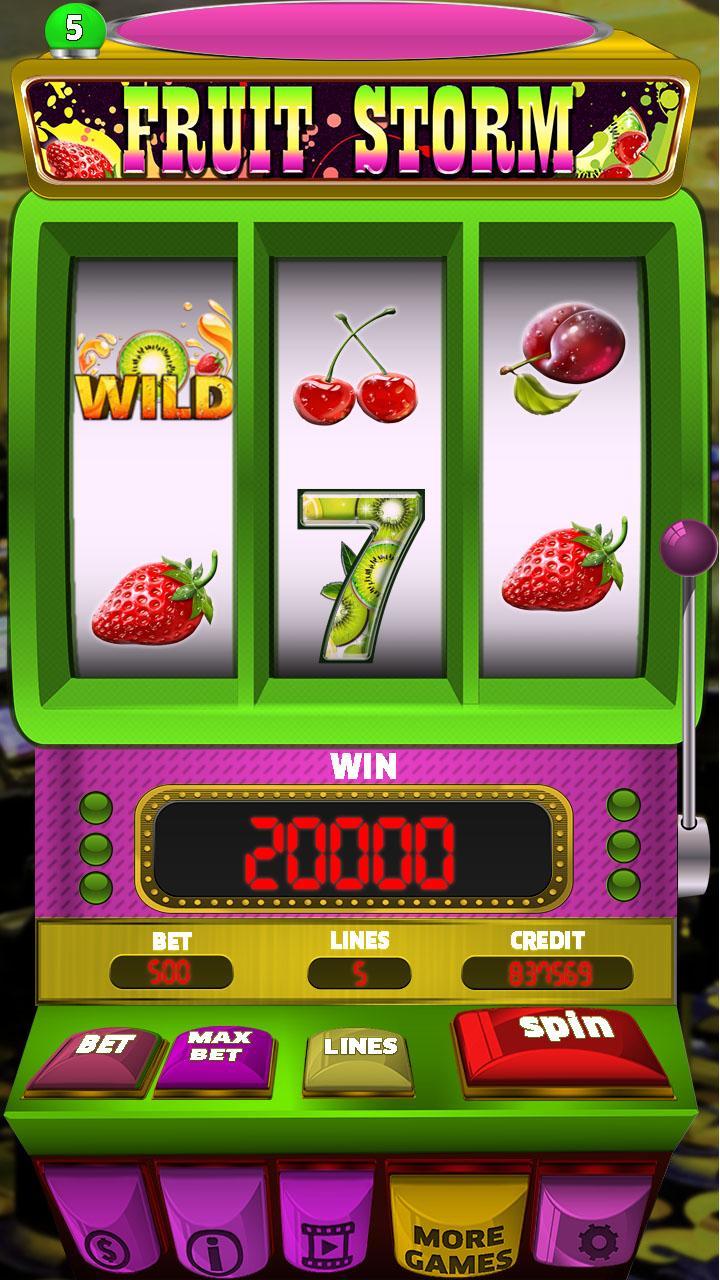Open the settings gear icon

(x=598, y=1240)
